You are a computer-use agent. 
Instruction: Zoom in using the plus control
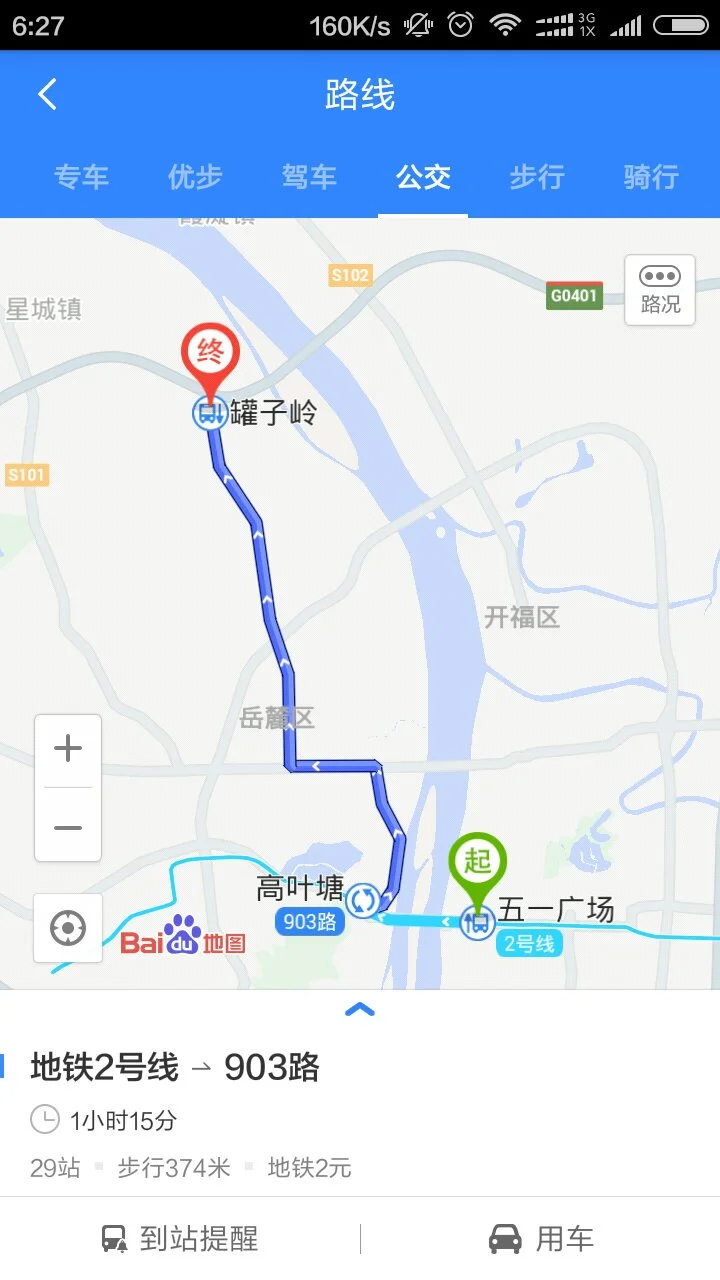(67, 747)
